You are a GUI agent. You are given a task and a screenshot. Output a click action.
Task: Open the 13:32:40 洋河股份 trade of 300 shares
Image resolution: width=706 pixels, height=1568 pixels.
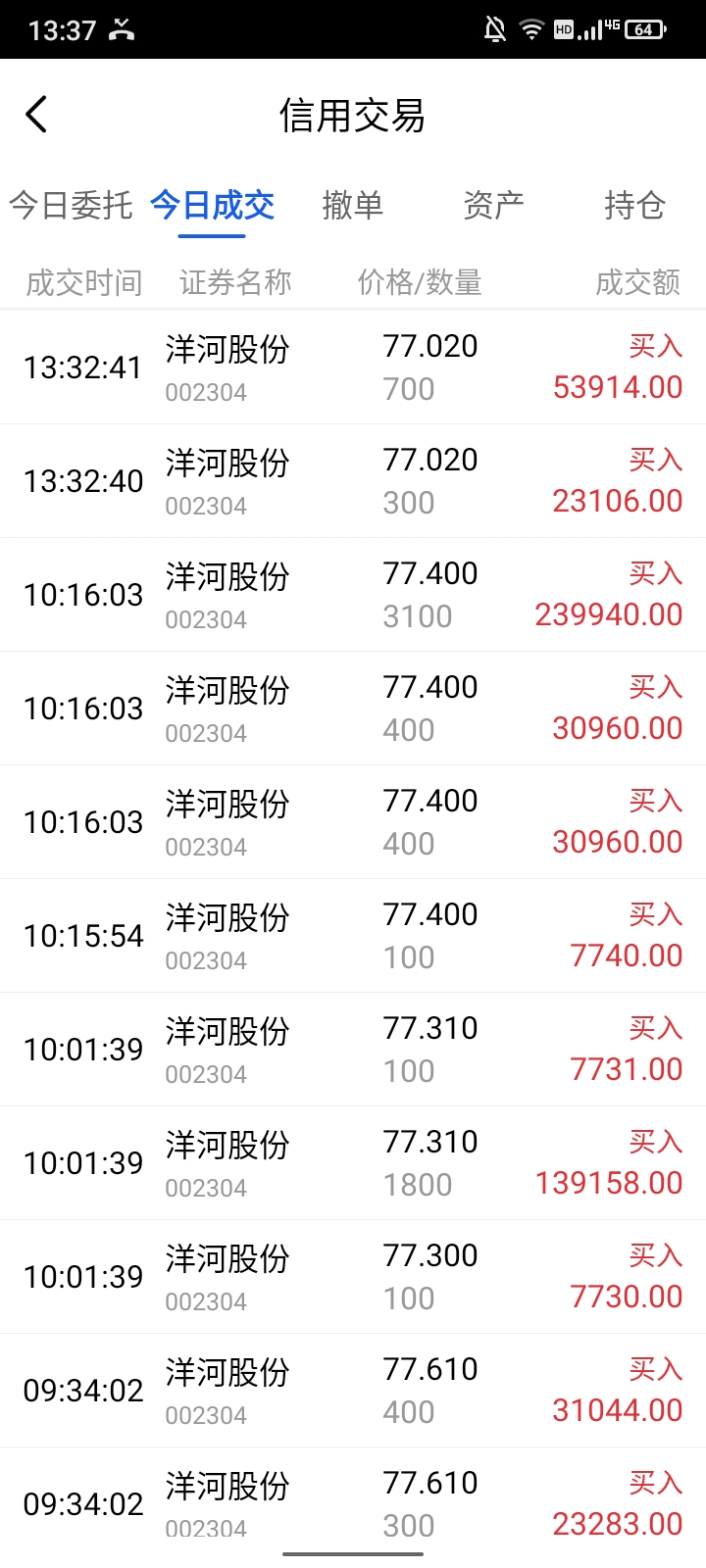[x=353, y=481]
